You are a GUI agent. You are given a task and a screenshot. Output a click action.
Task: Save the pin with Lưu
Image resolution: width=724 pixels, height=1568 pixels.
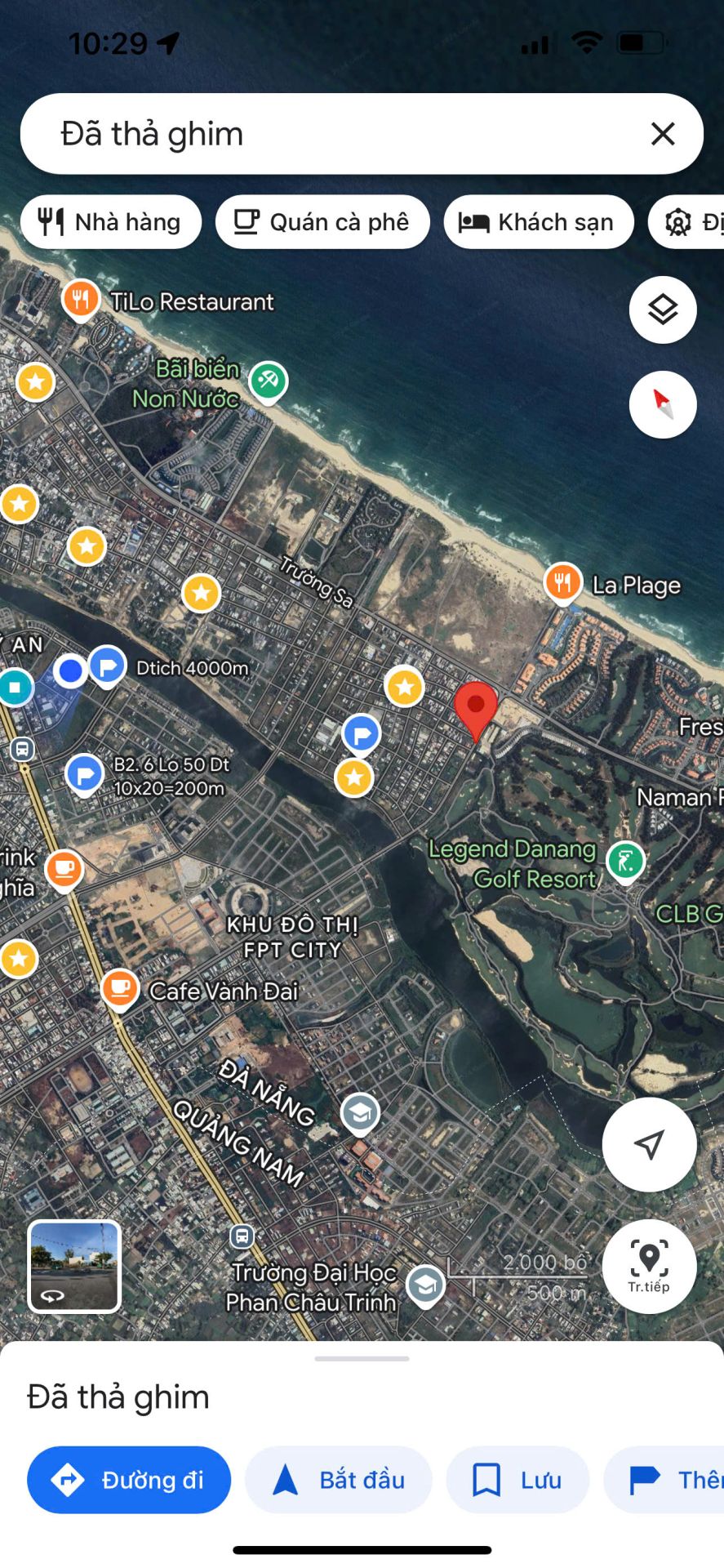point(517,1480)
